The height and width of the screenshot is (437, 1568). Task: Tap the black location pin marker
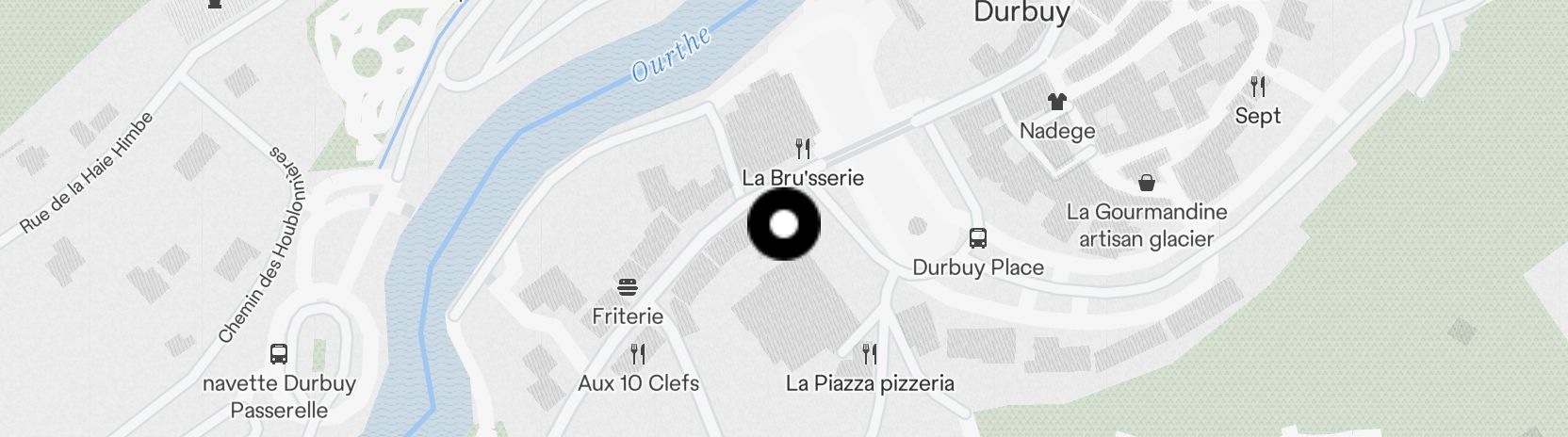(784, 225)
